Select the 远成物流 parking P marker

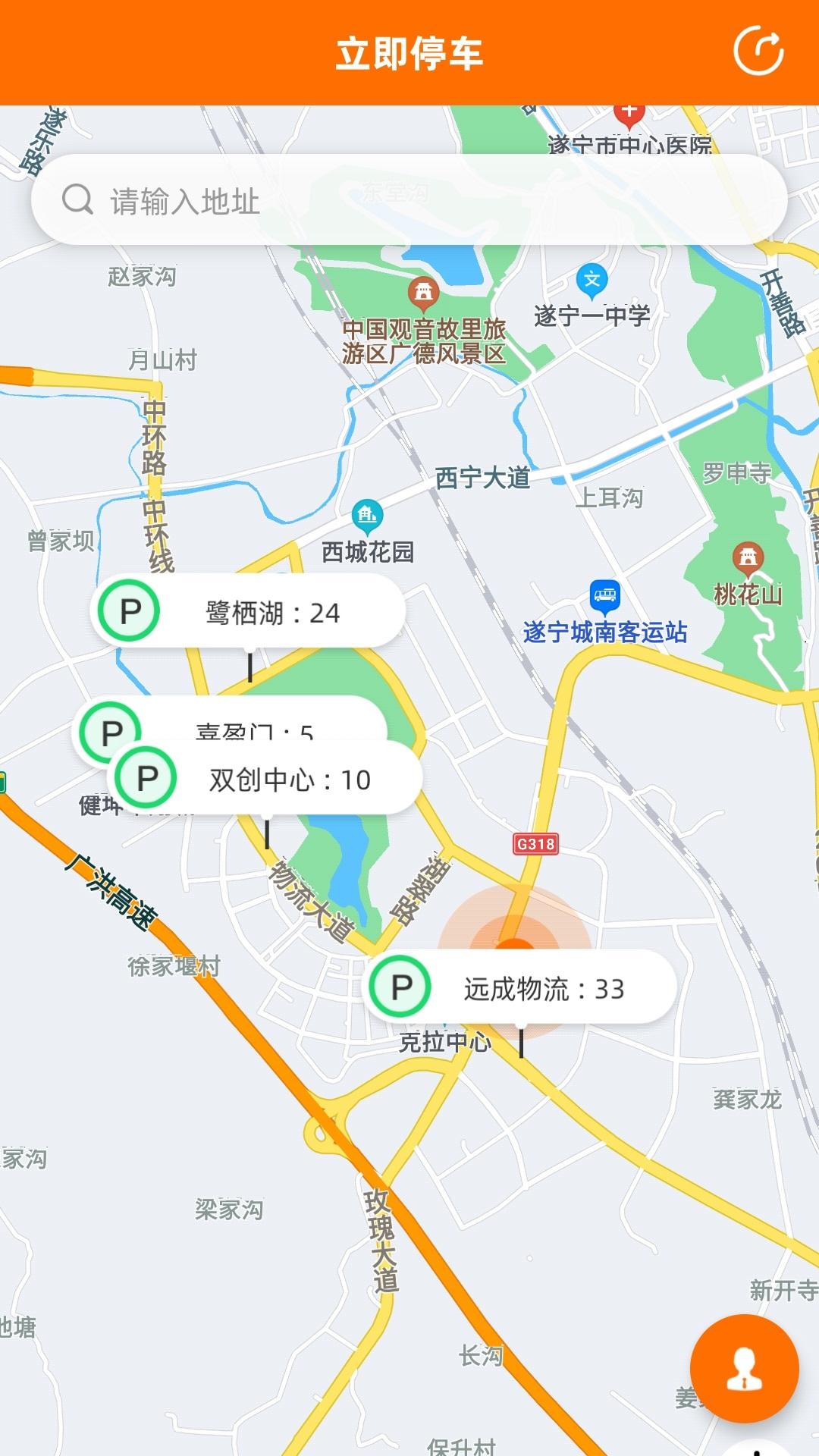(x=401, y=987)
